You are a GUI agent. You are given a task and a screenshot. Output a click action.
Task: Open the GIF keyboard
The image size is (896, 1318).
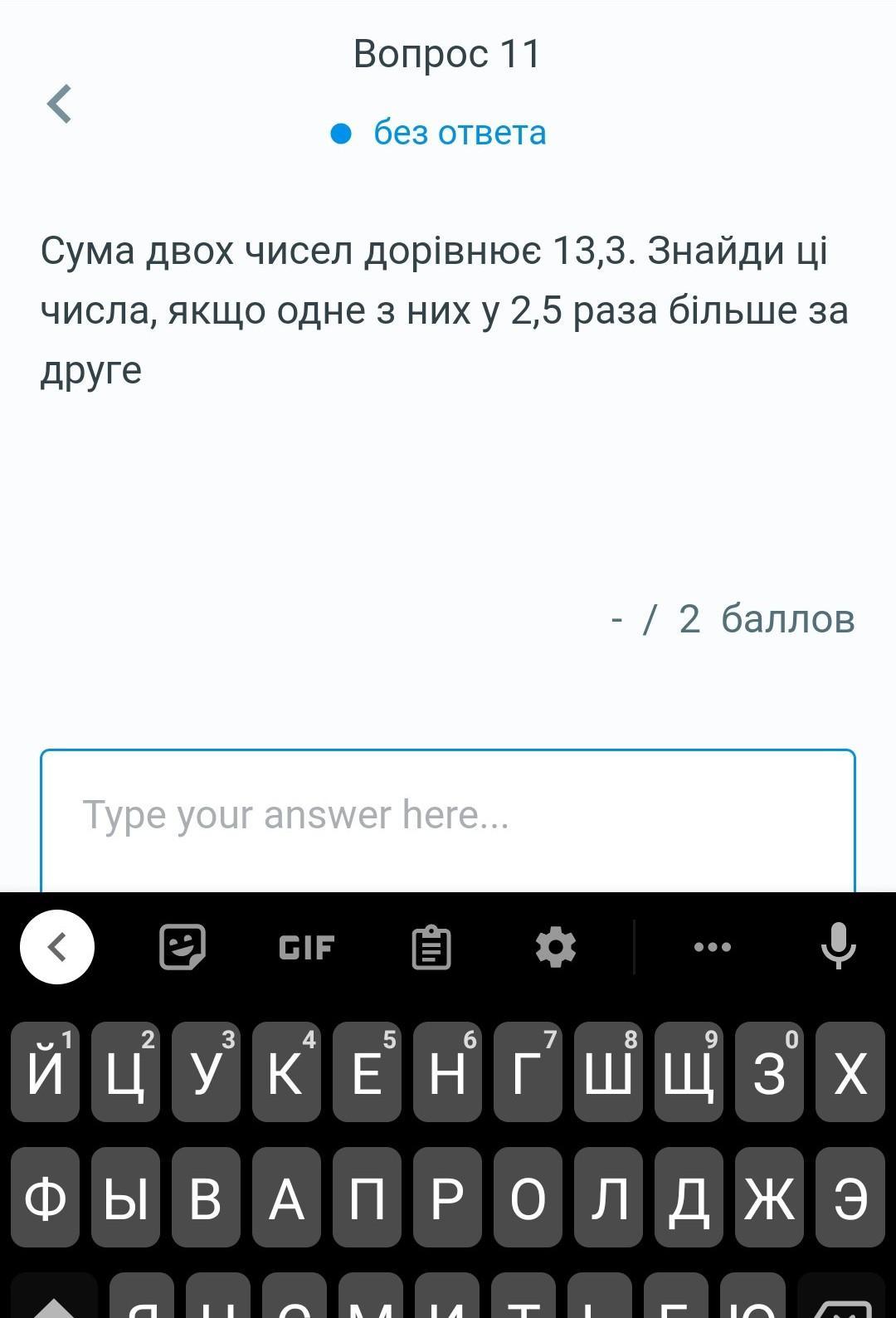[306, 947]
